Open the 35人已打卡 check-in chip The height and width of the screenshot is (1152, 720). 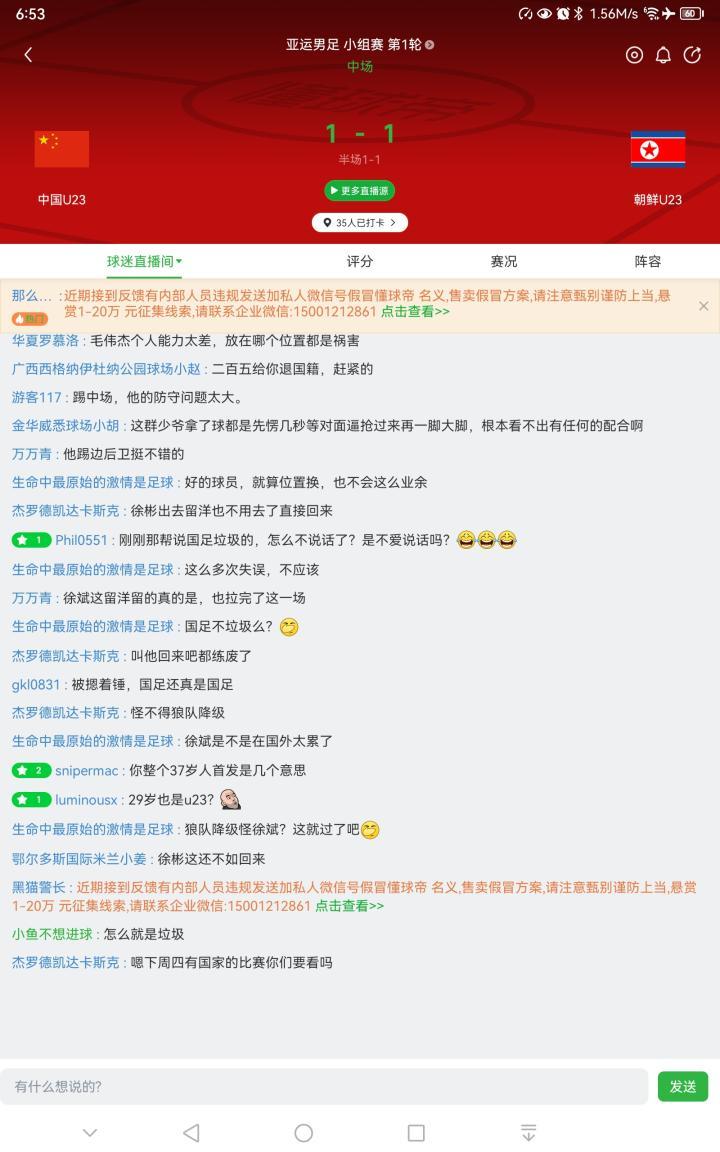pos(360,223)
